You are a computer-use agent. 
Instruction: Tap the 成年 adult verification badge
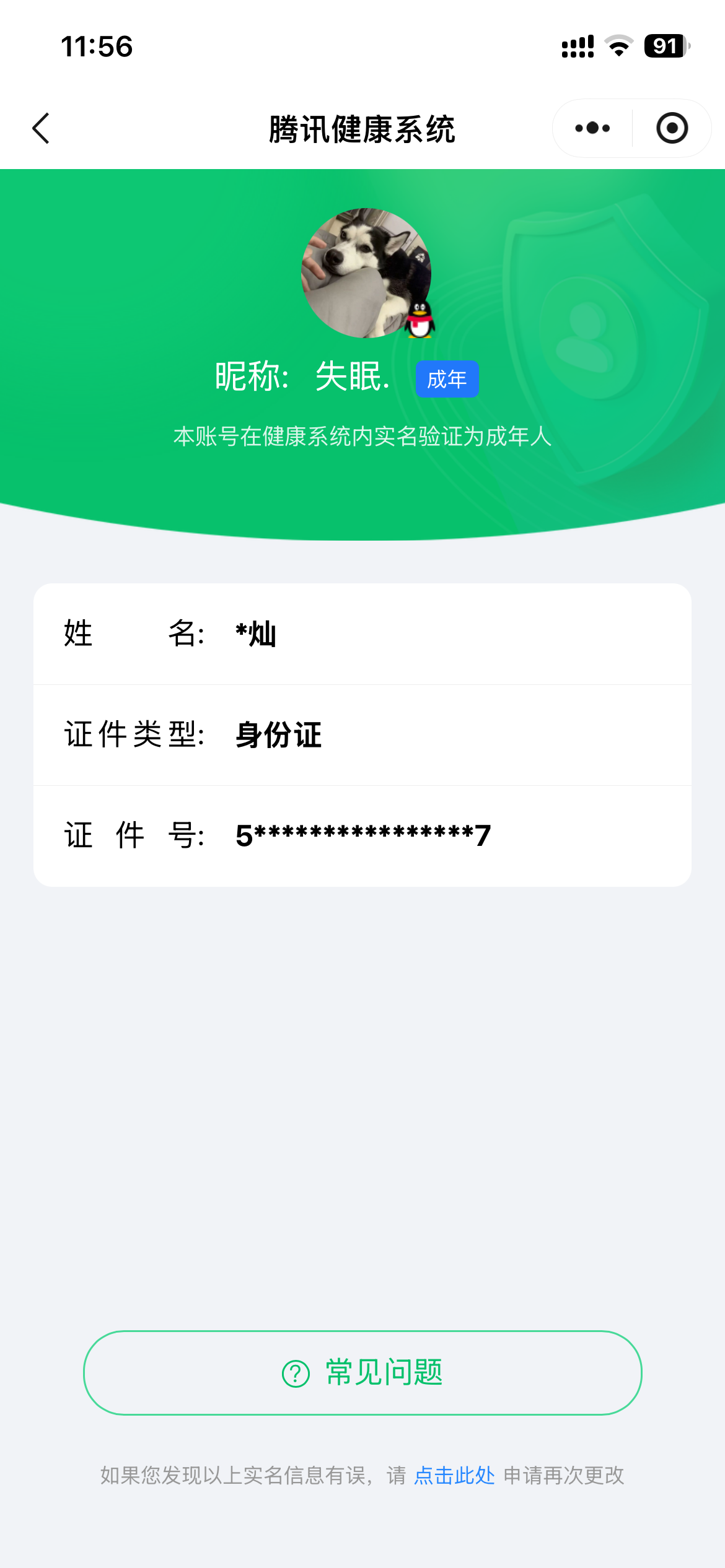tap(447, 380)
